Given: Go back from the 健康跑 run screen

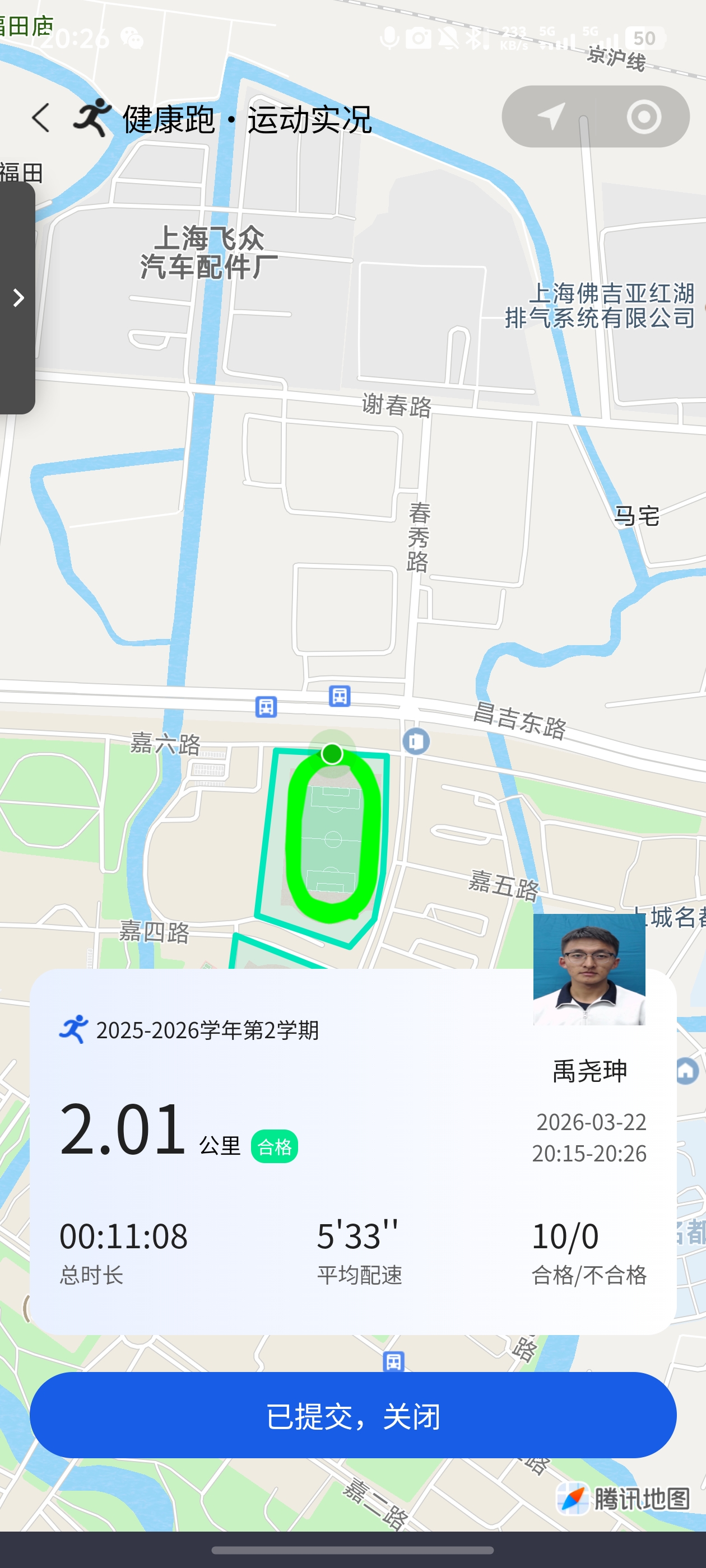Looking at the screenshot, I should 40,118.
